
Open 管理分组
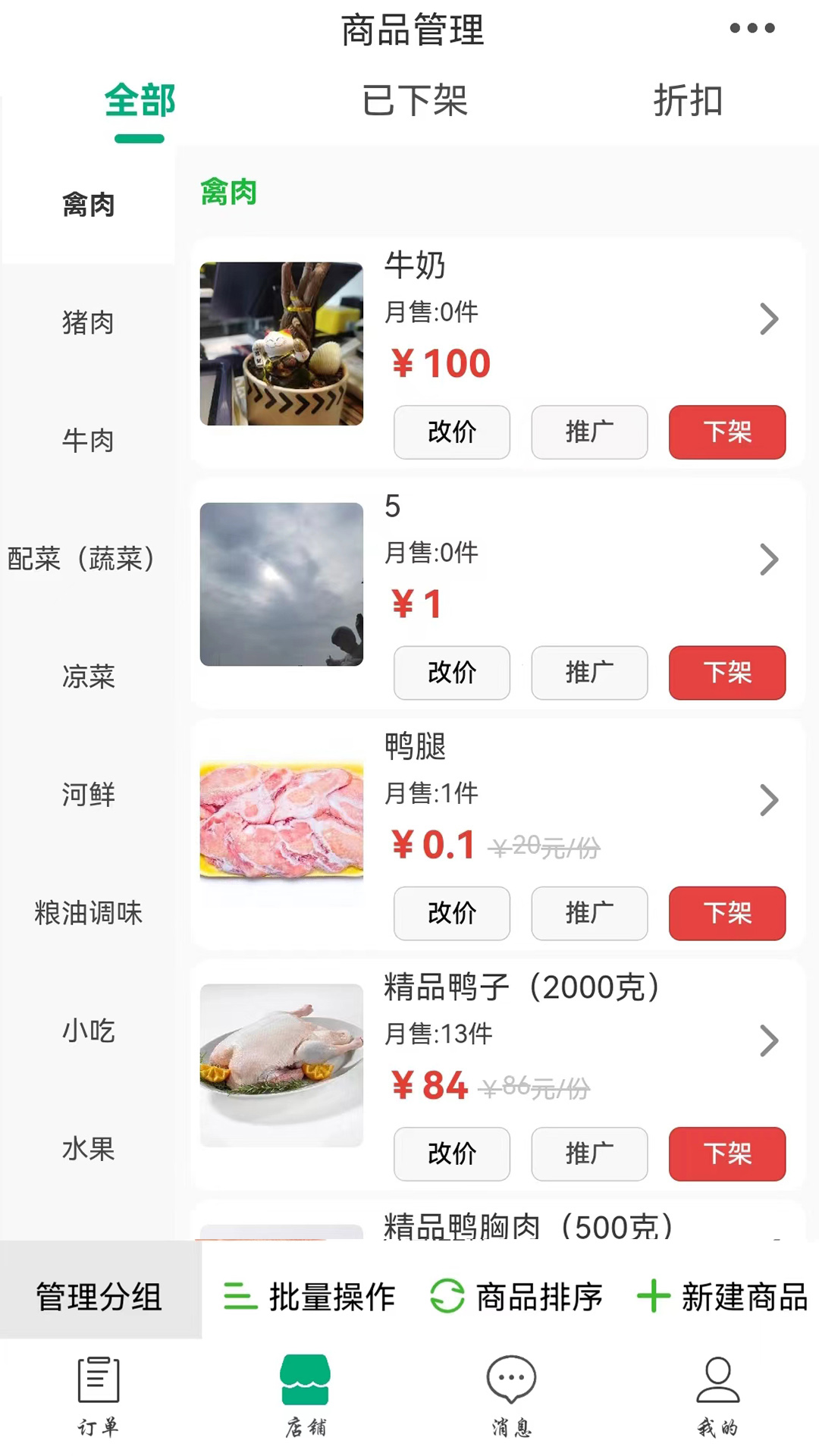point(99,1297)
